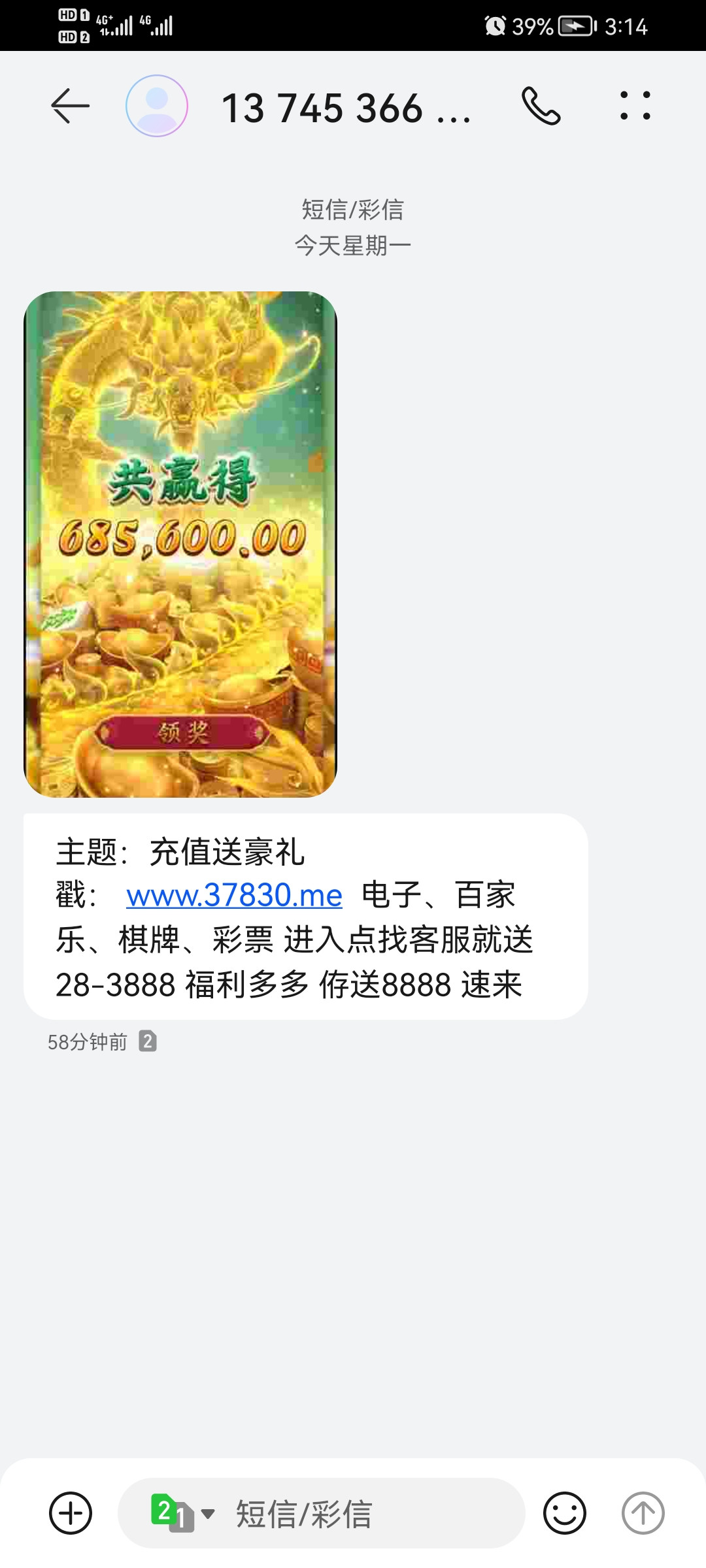The image size is (706, 1568).
Task: Open the plus attachment menu
Action: pos(71,1513)
